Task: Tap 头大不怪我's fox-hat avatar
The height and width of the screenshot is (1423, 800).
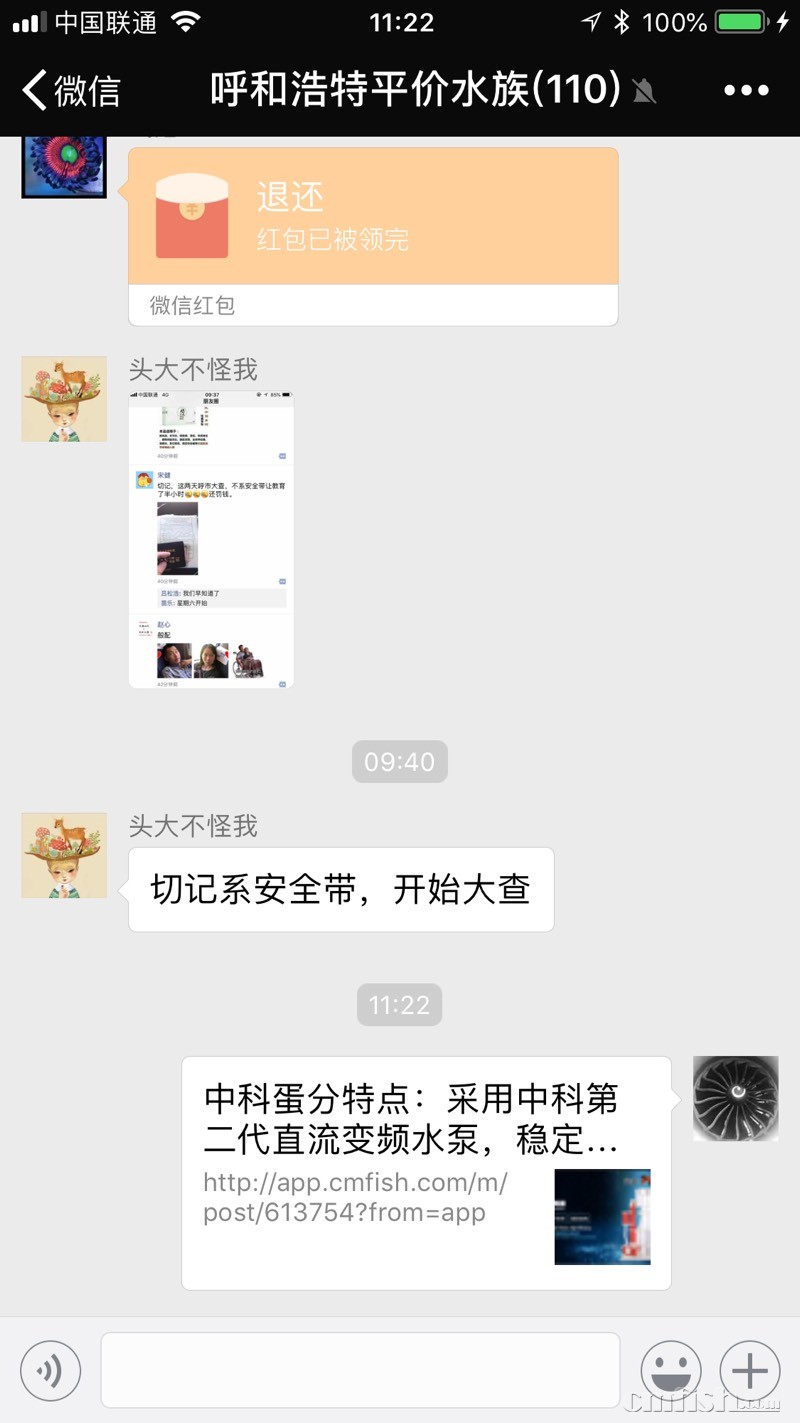Action: click(63, 855)
